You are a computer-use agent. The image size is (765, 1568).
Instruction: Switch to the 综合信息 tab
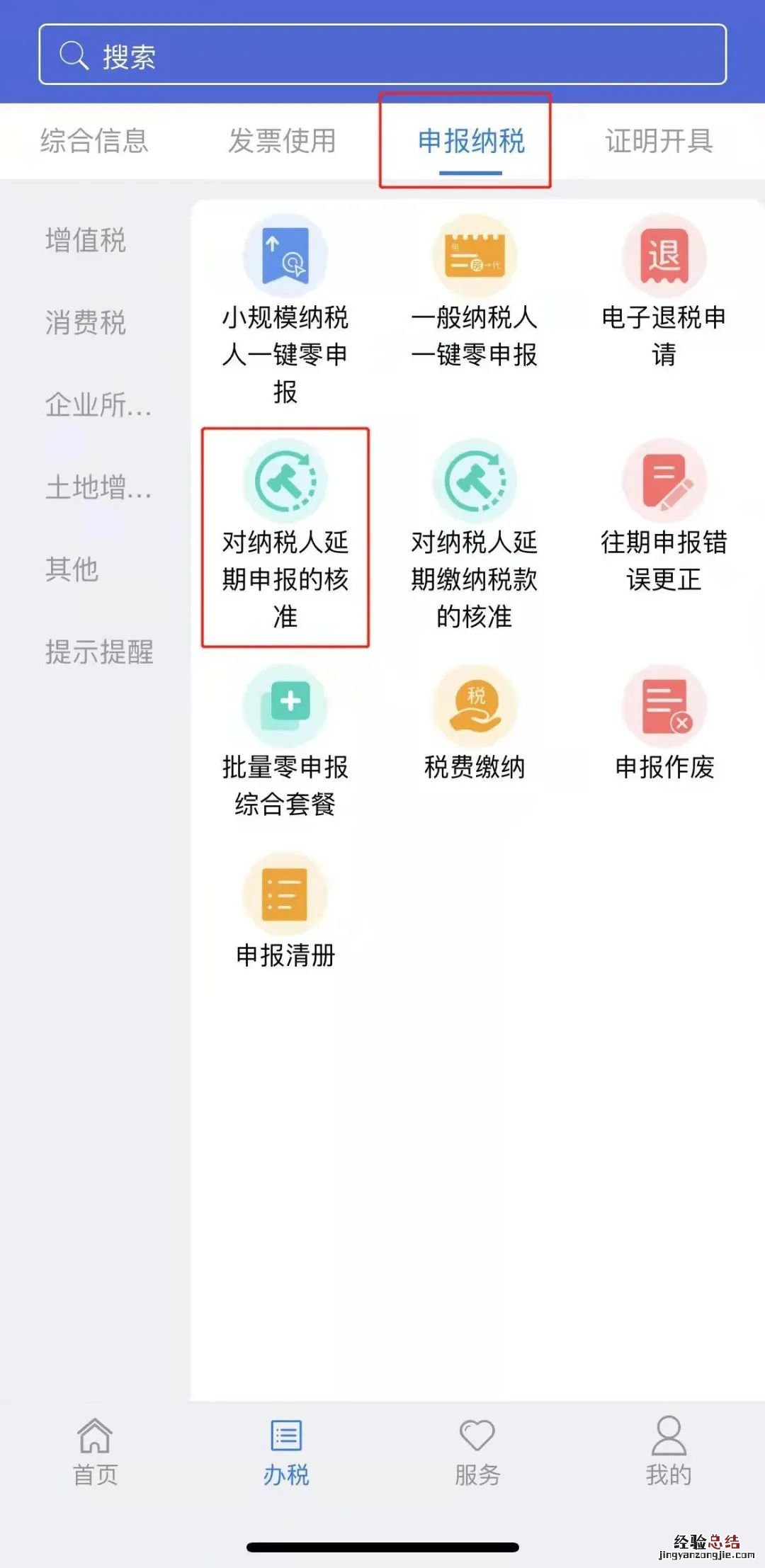point(94,140)
